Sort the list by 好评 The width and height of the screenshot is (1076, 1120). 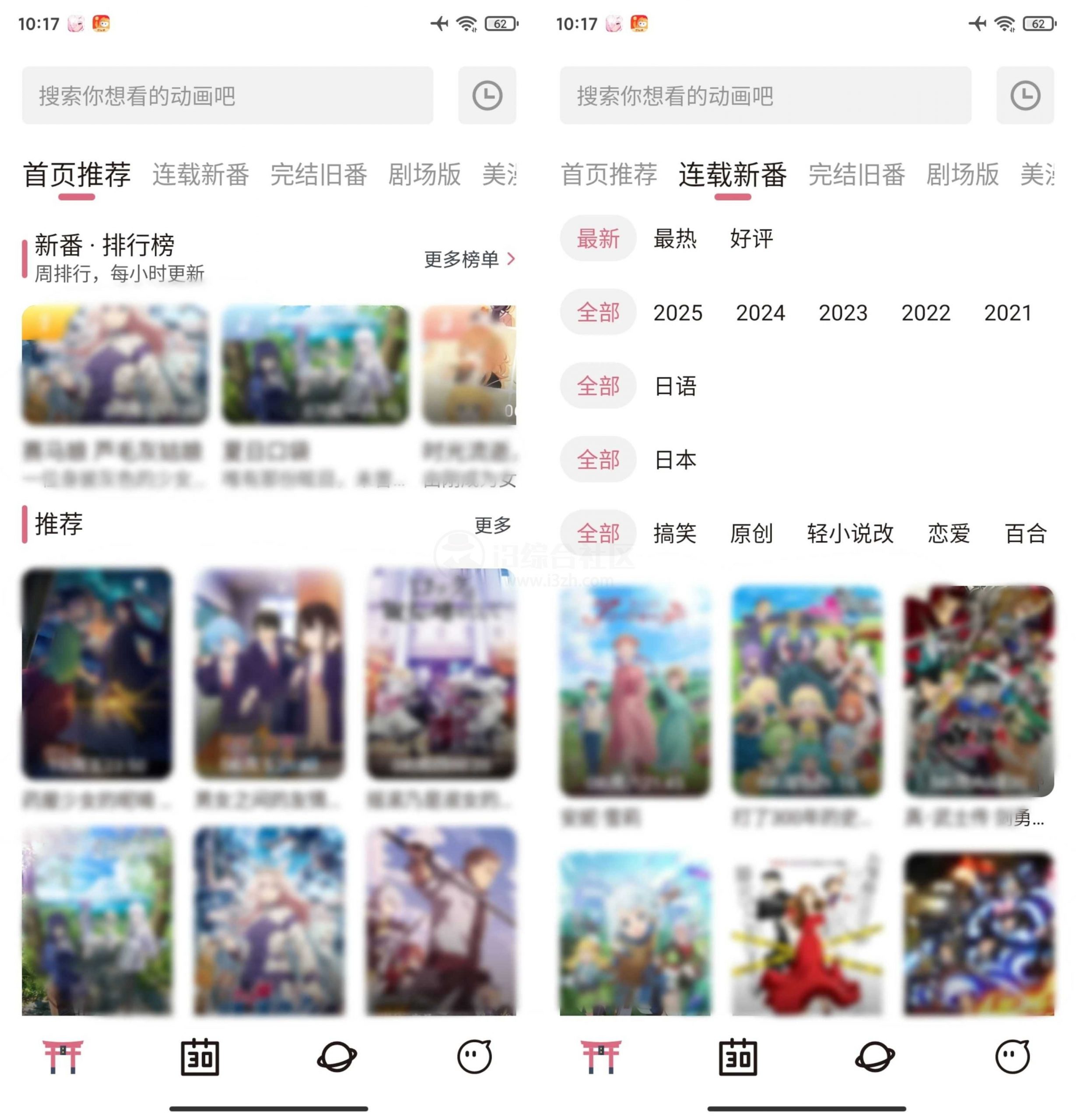pyautogui.click(x=751, y=238)
